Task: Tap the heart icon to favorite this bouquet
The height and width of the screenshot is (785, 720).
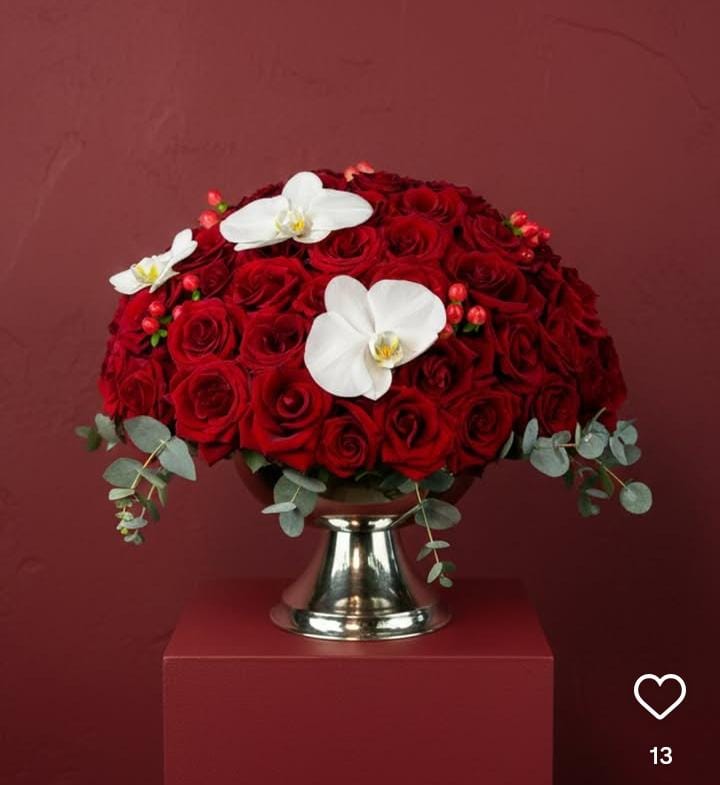Action: point(660,695)
